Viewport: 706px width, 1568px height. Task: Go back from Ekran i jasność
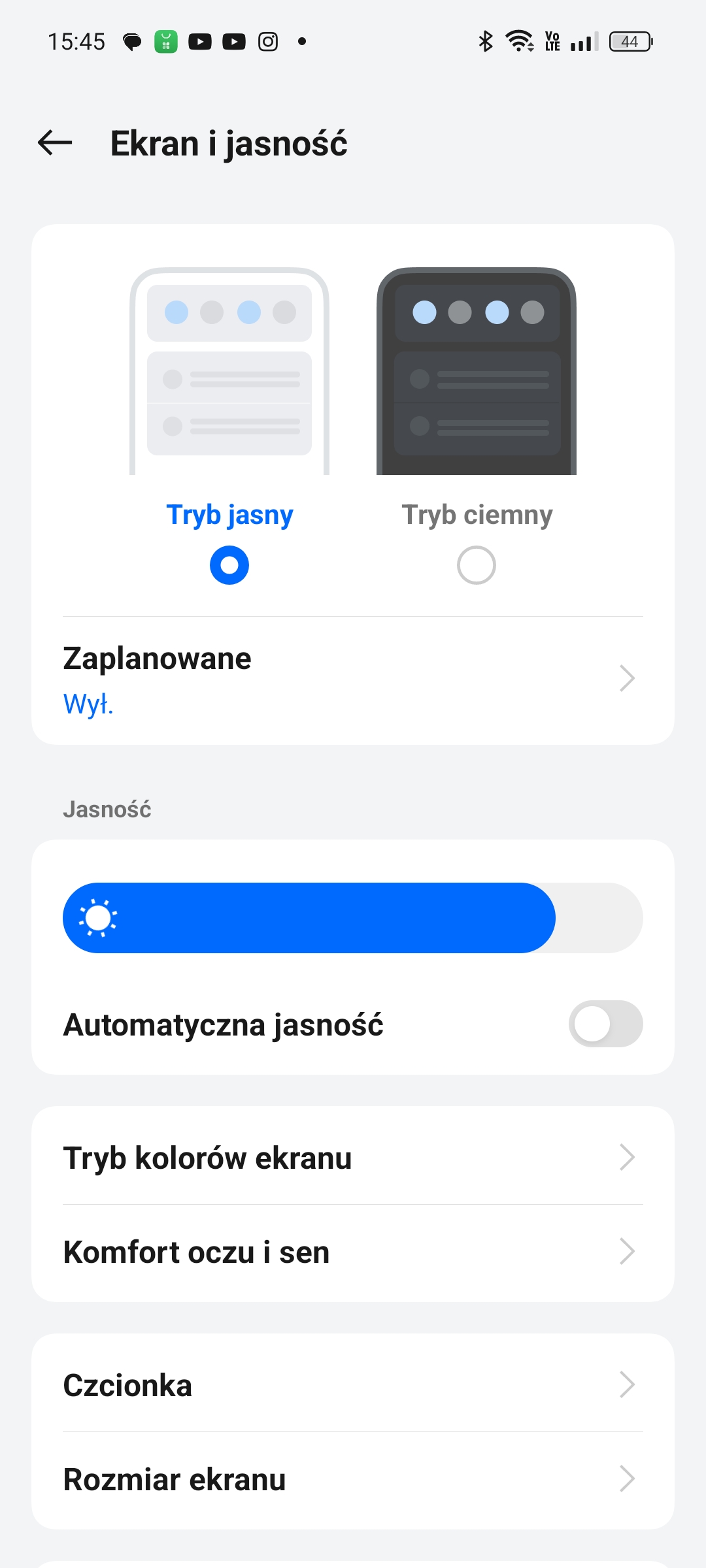coord(55,143)
